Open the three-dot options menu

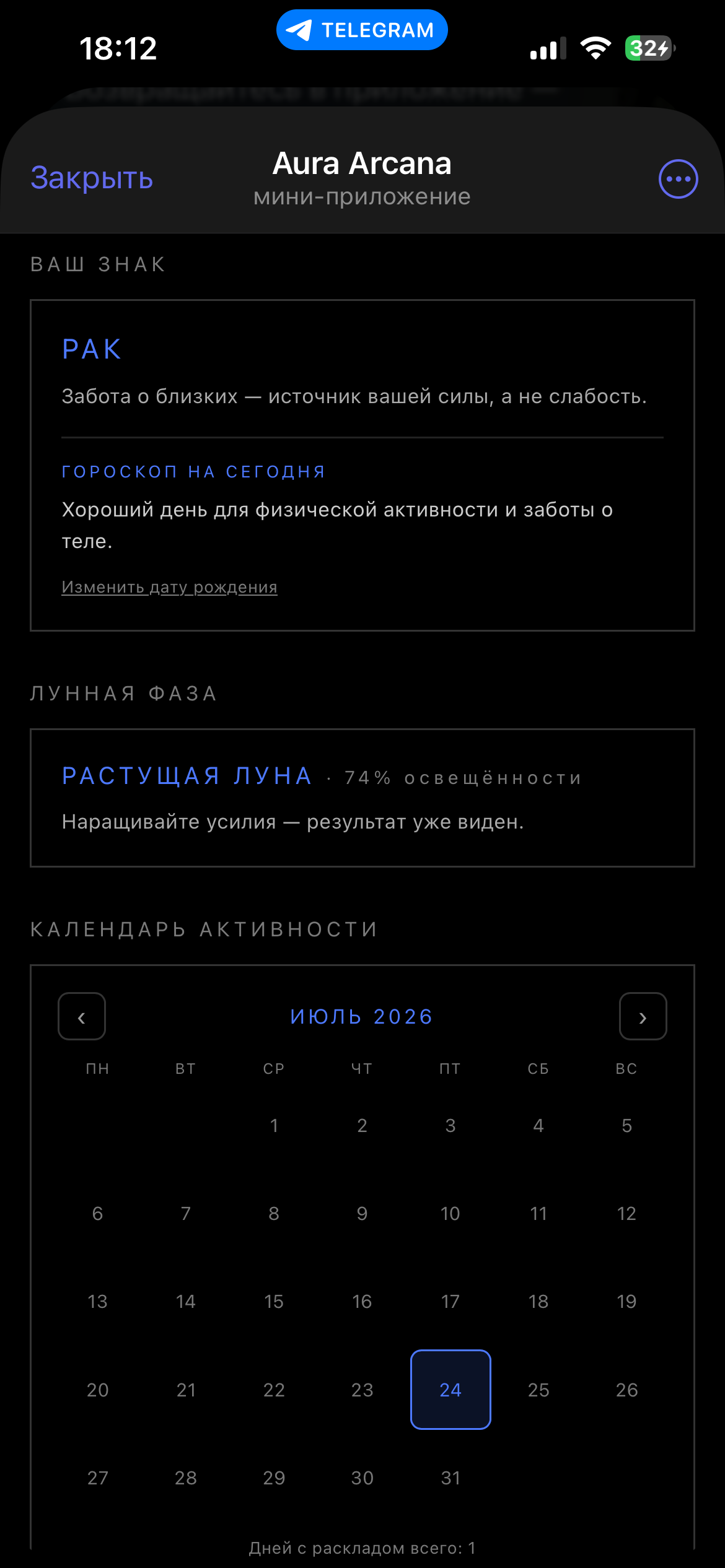tap(679, 179)
